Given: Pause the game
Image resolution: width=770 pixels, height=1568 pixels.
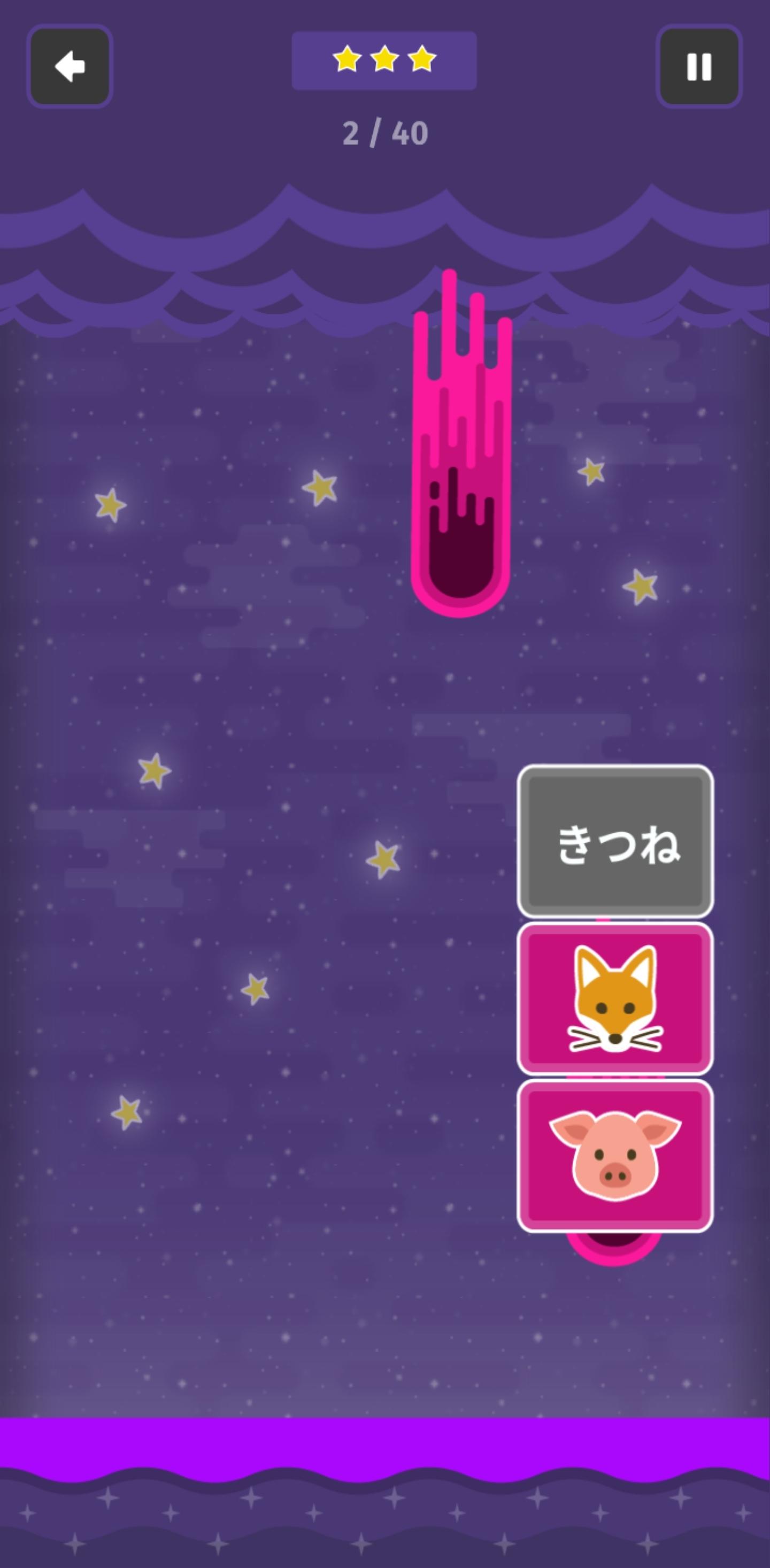Looking at the screenshot, I should point(699,66).
